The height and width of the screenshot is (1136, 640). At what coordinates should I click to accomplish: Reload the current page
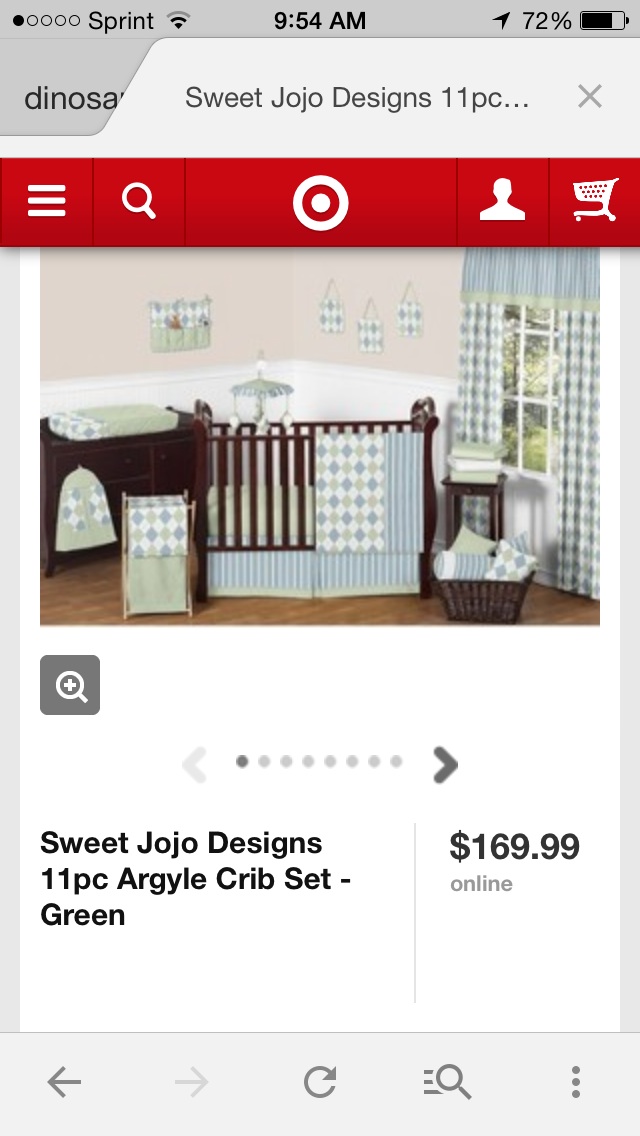point(320,1082)
